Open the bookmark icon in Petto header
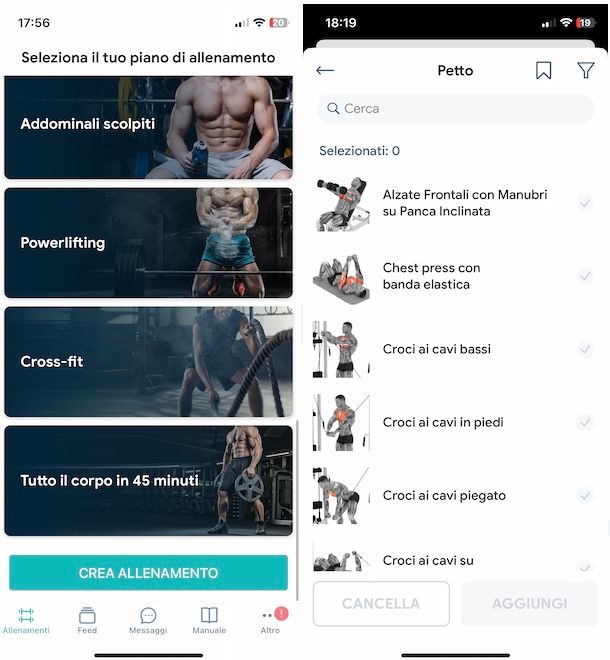The height and width of the screenshot is (660, 610). (x=543, y=71)
